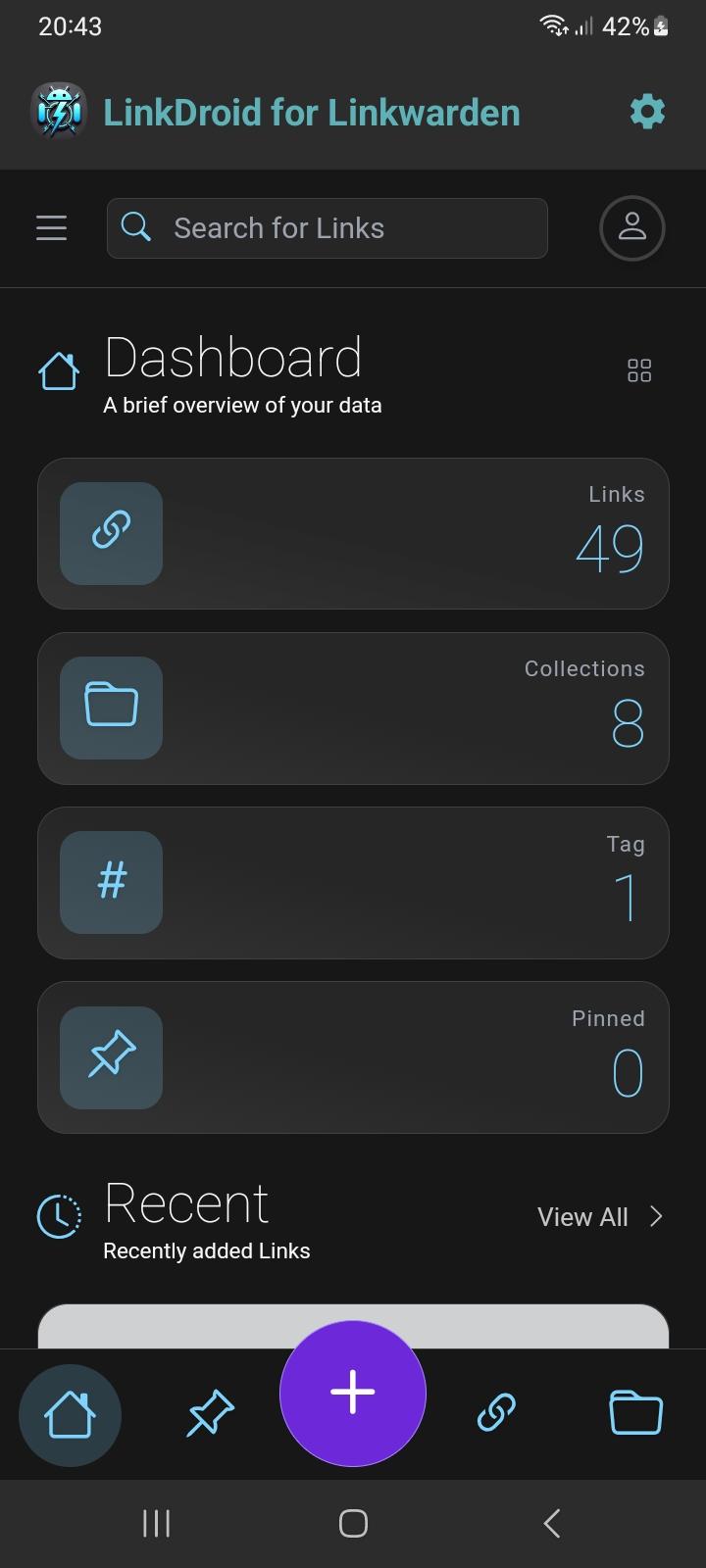Open the Links card showing 49
Screen dimensions: 706x1568
point(353,534)
